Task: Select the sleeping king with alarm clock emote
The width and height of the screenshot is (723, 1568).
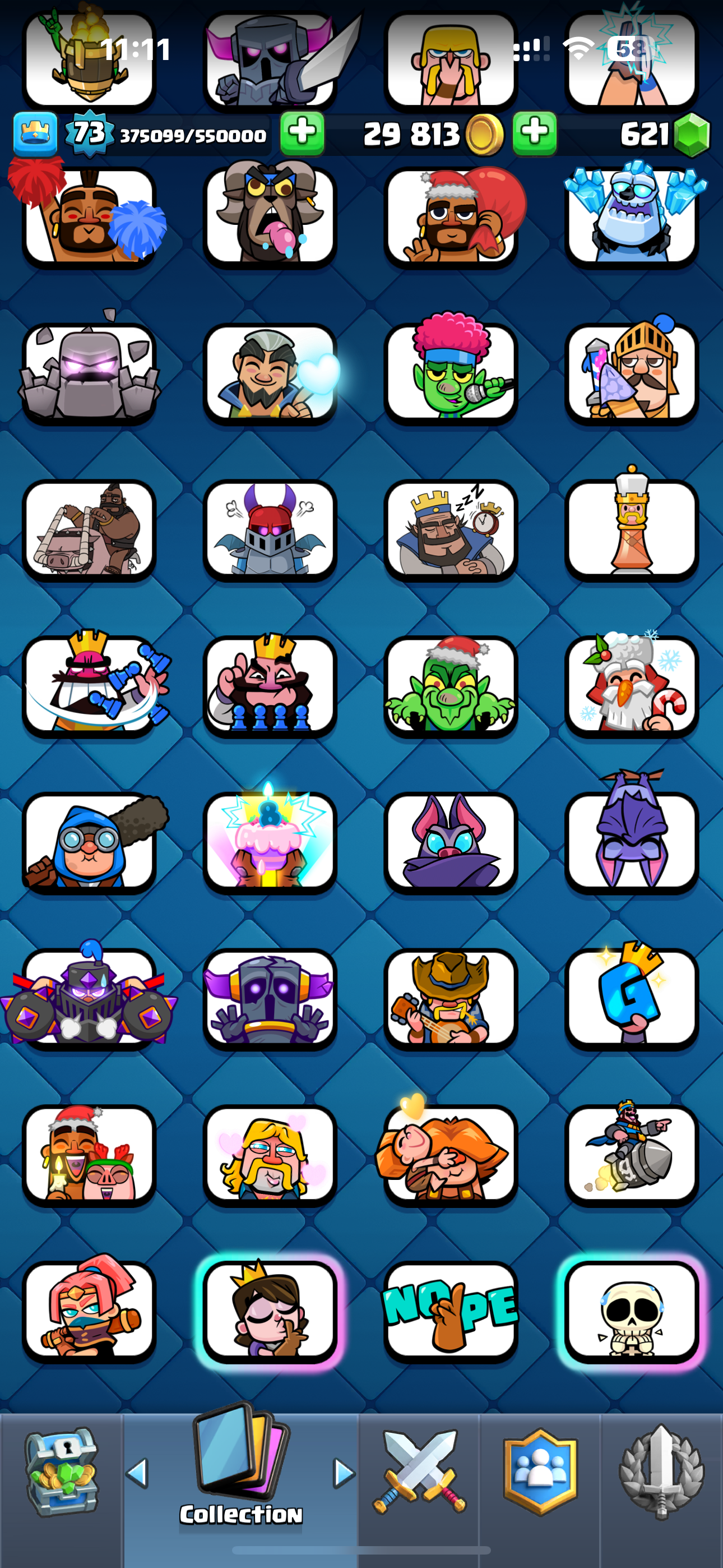Action: (451, 529)
